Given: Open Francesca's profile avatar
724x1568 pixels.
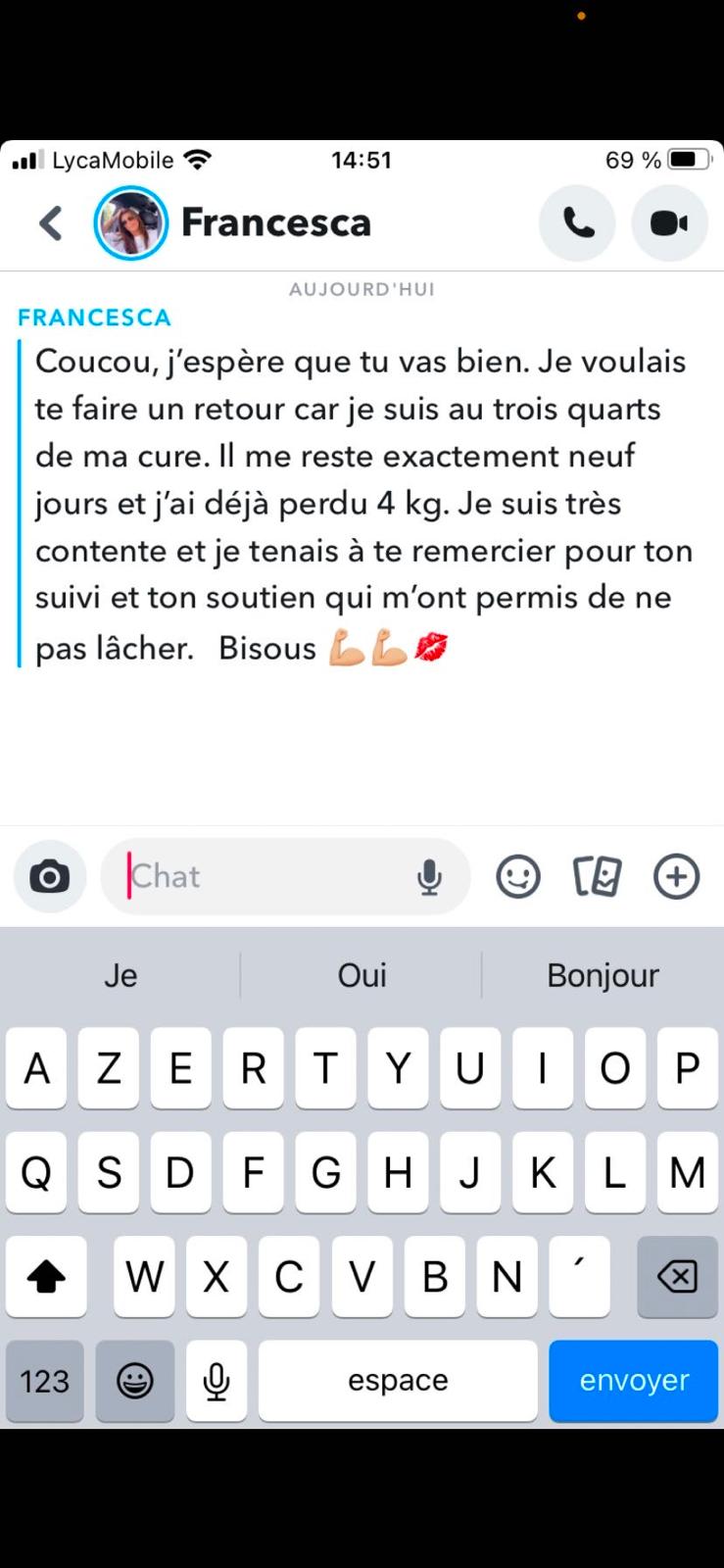Looking at the screenshot, I should [x=130, y=223].
